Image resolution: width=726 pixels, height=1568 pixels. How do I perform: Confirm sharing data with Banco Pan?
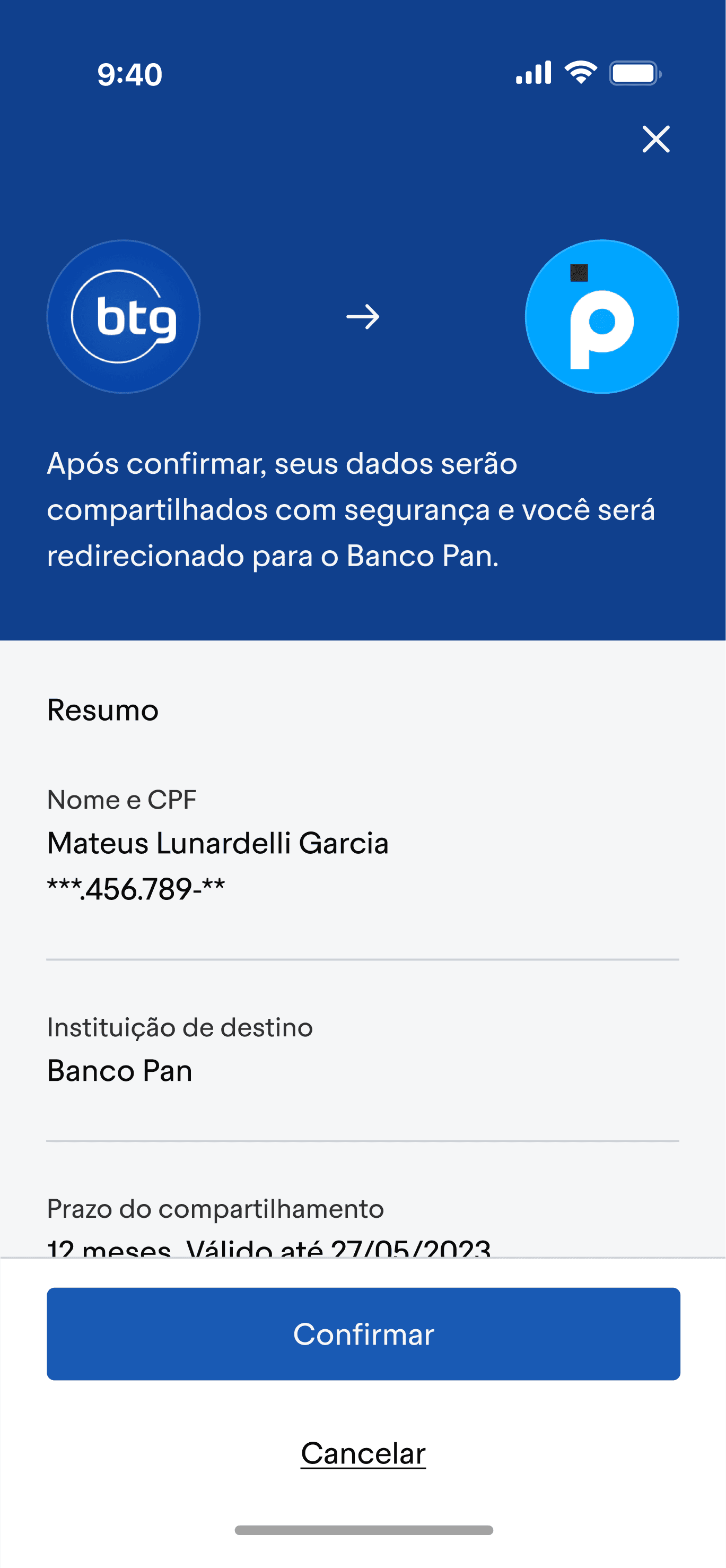pos(363,1333)
